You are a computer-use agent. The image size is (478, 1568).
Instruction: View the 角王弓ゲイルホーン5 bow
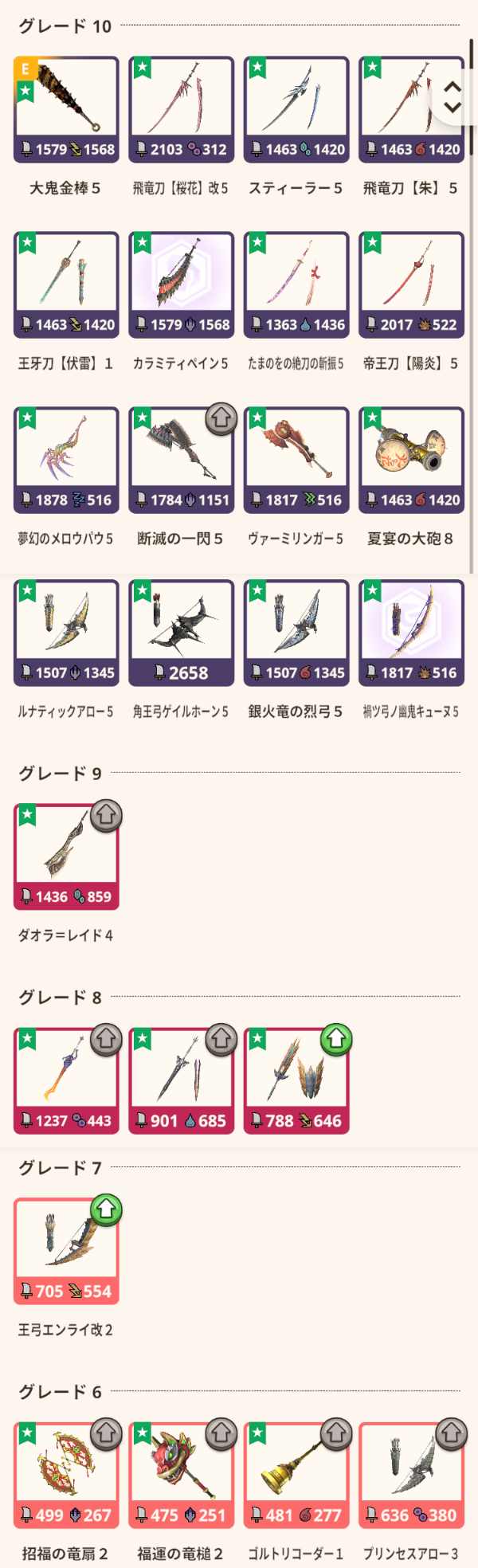click(181, 633)
